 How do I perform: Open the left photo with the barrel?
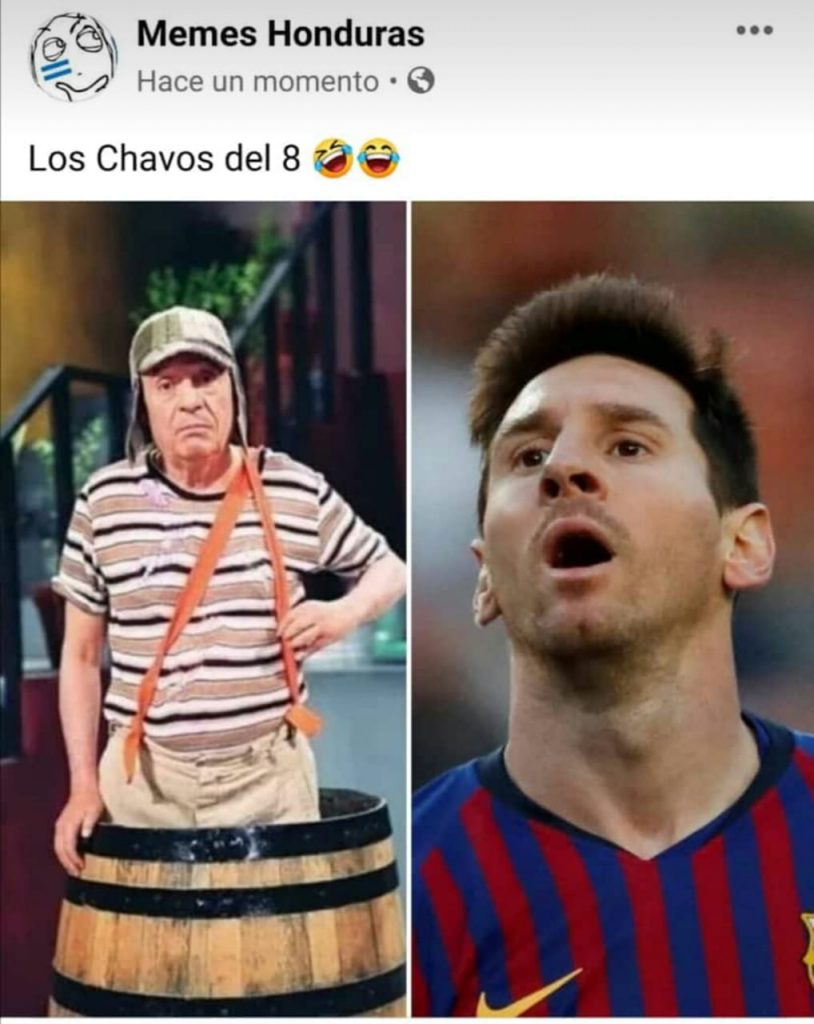[x=204, y=608]
